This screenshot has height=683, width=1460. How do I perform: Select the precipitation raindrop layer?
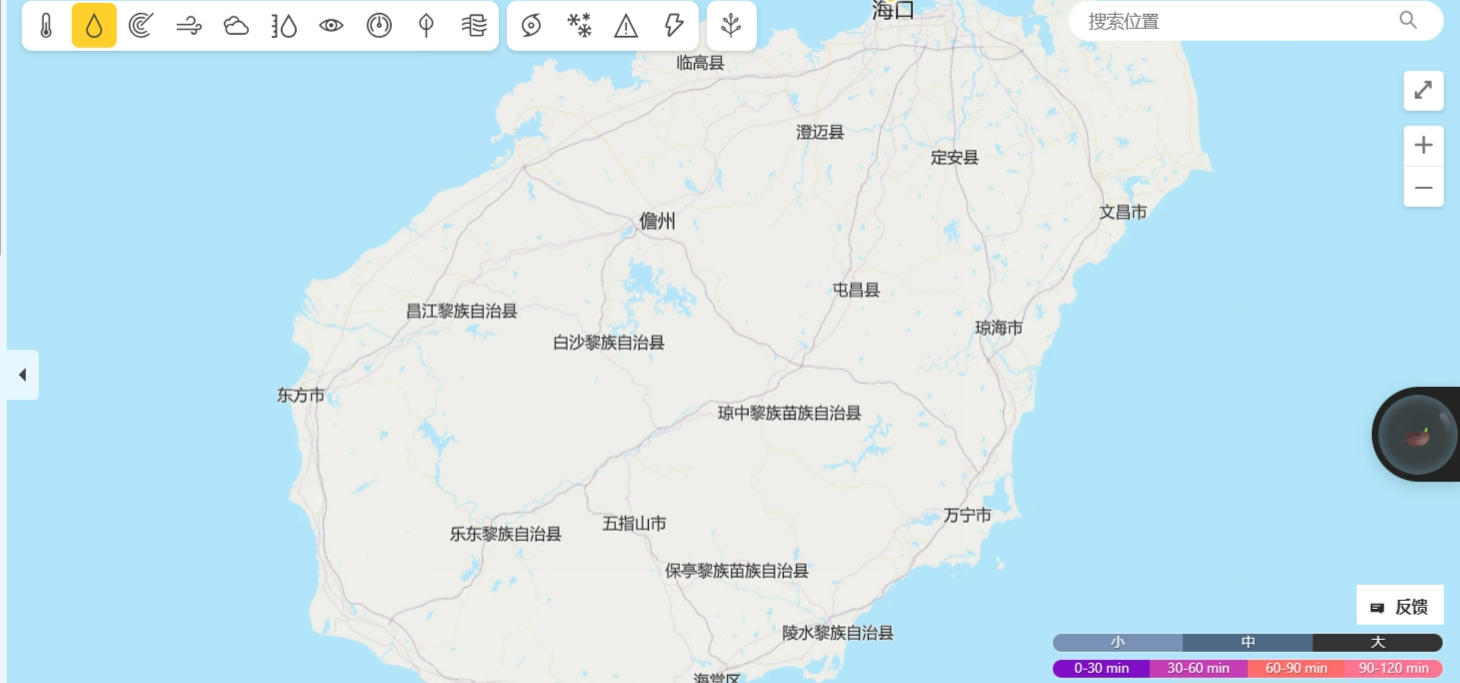[94, 26]
